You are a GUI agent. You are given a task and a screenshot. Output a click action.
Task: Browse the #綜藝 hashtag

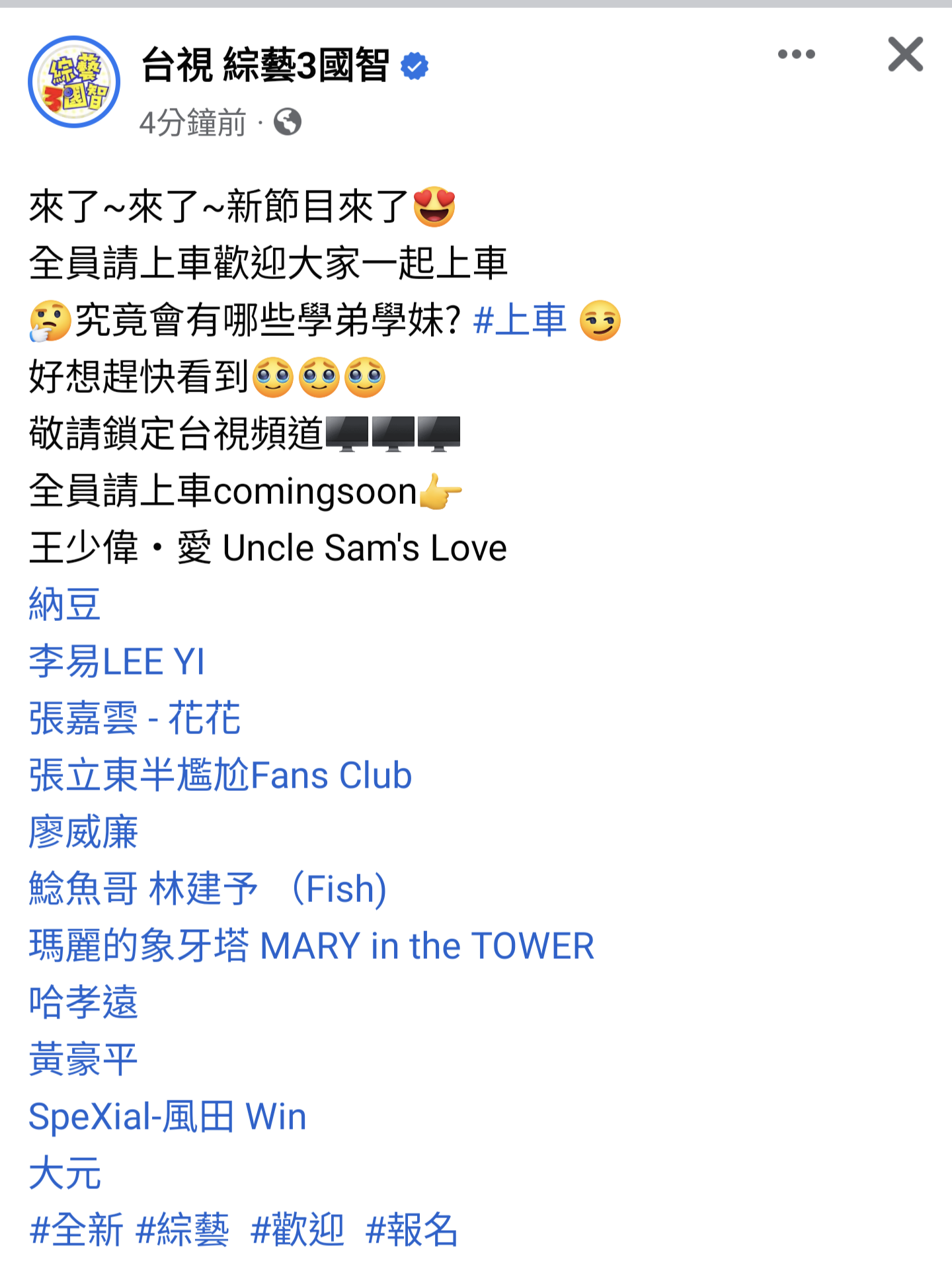point(182,1230)
